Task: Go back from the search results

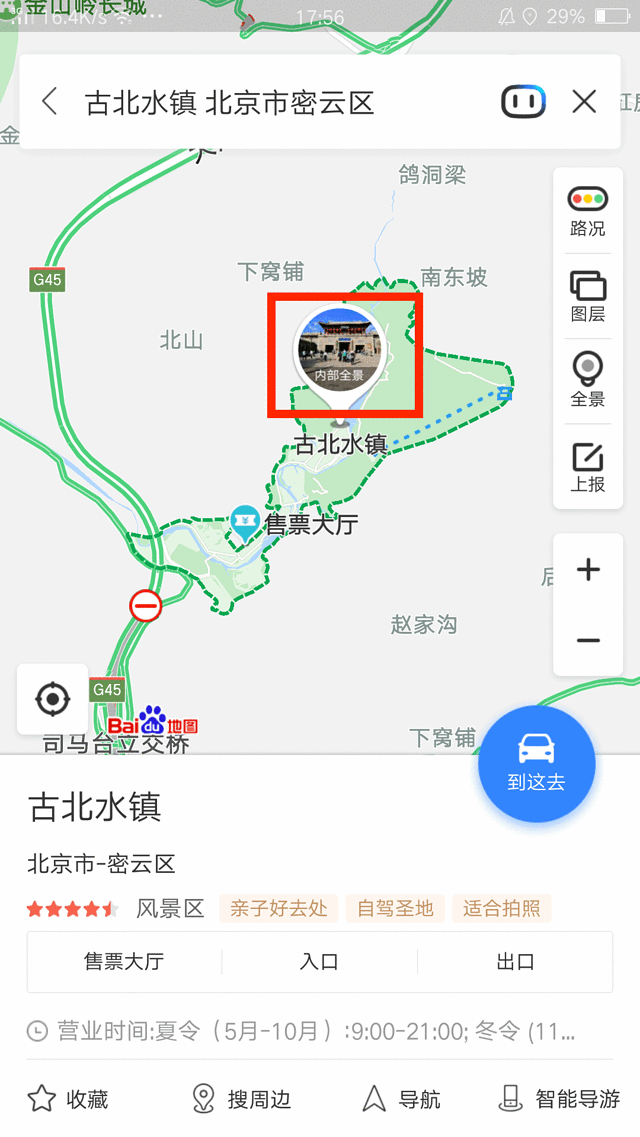Action: point(50,101)
